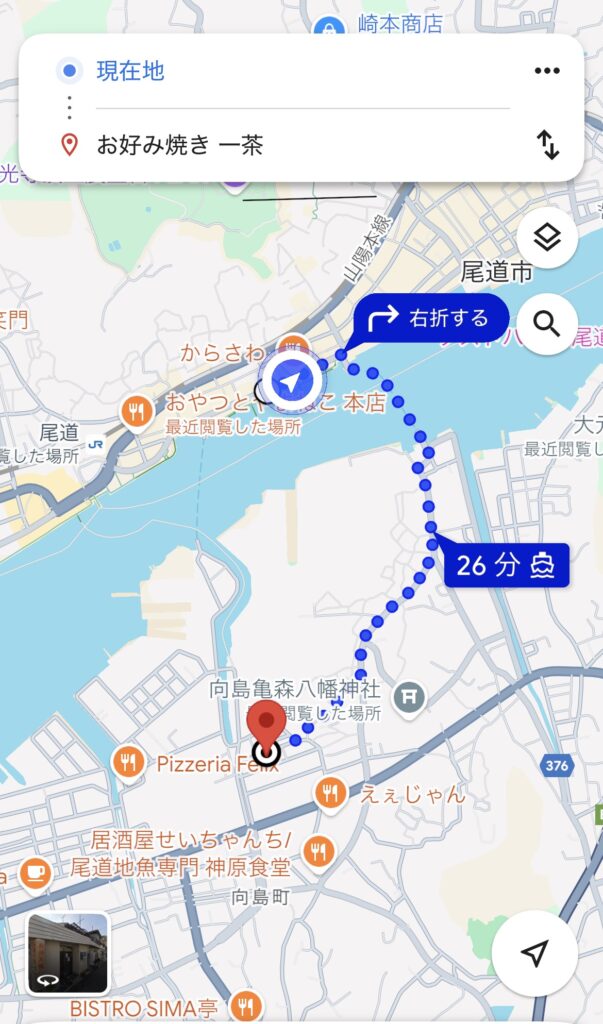Image resolution: width=603 pixels, height=1024 pixels.
Task: Open the 向島亀森八幡神社 shrine marker
Action: coord(408,694)
